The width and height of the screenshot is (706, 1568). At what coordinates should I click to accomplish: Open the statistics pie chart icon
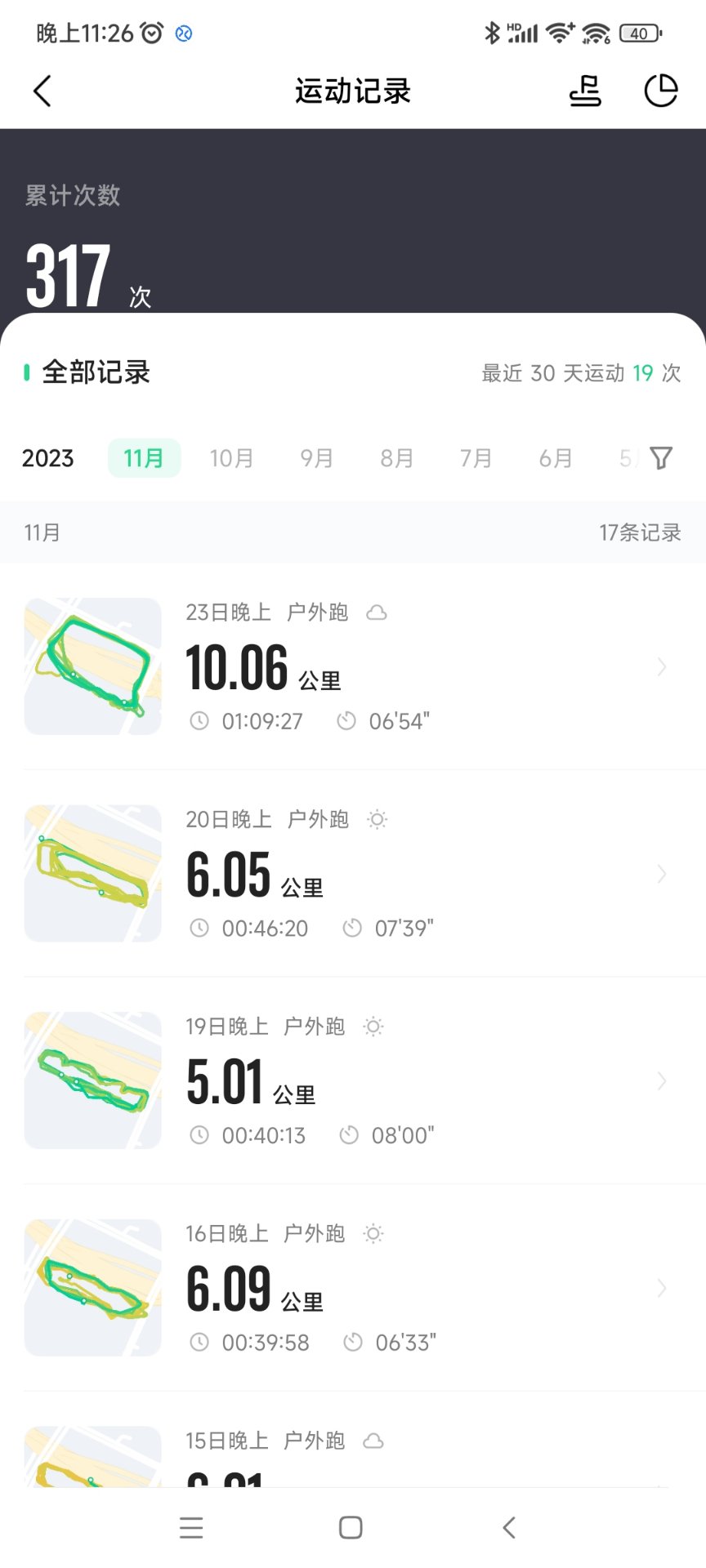pos(660,91)
